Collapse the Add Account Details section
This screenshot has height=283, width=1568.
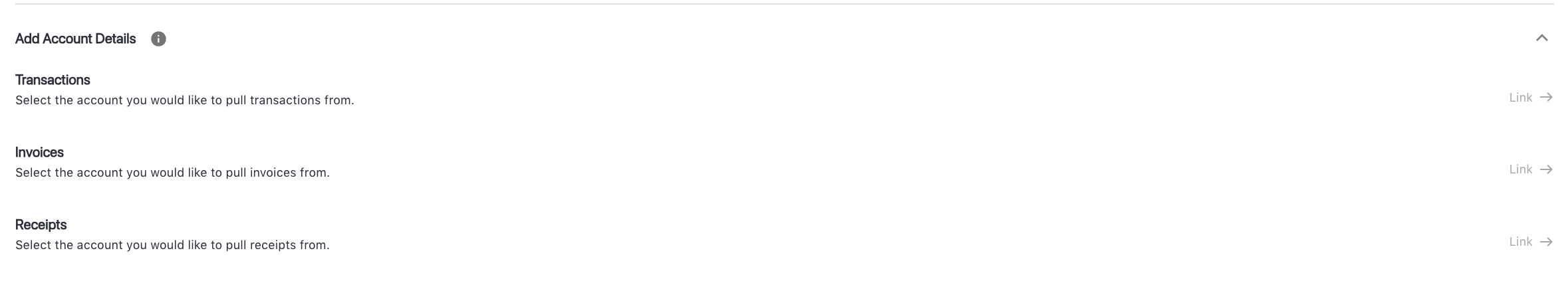point(1541,39)
